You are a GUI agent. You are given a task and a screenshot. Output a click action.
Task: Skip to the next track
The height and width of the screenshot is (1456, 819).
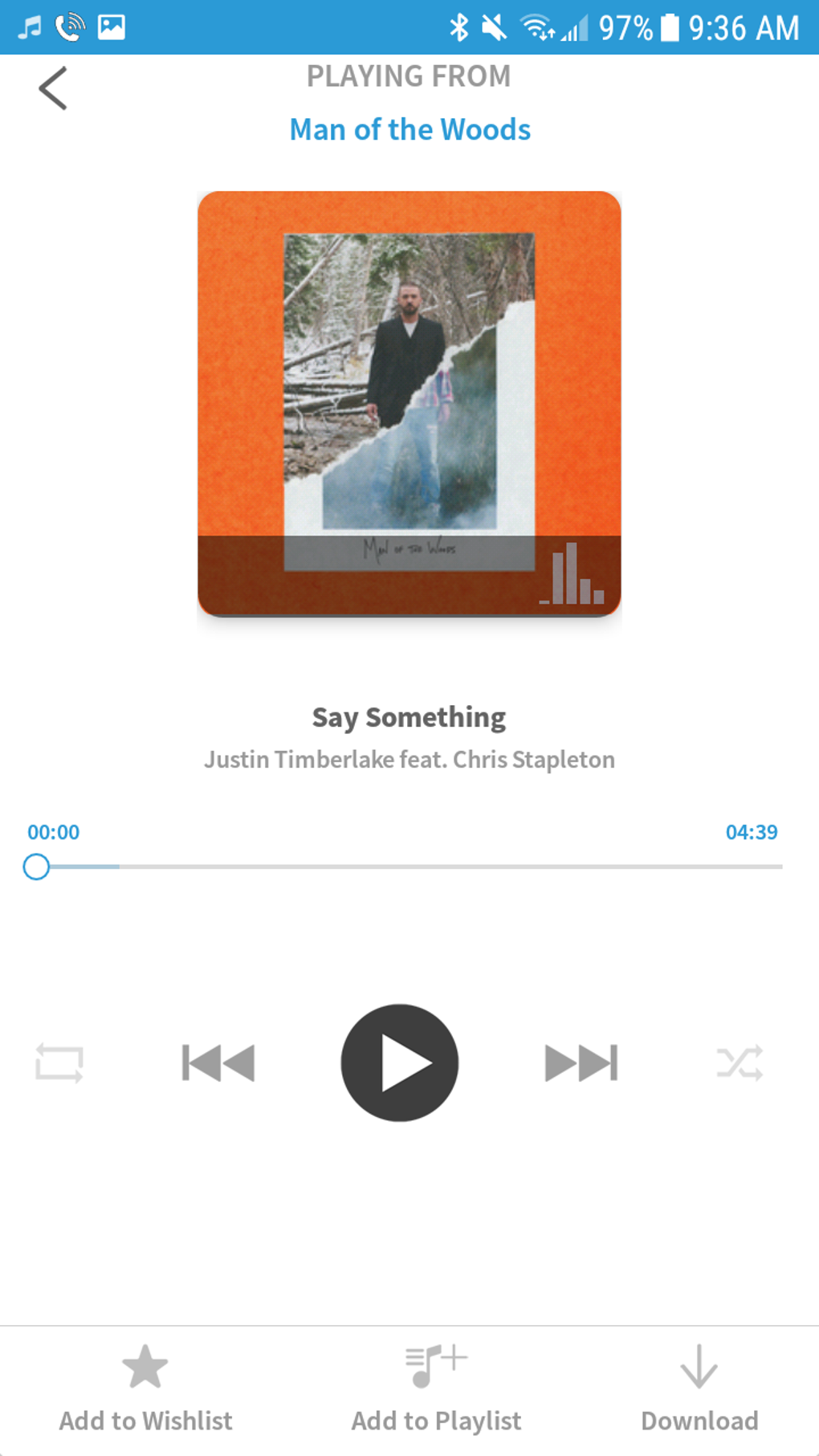(x=581, y=1063)
